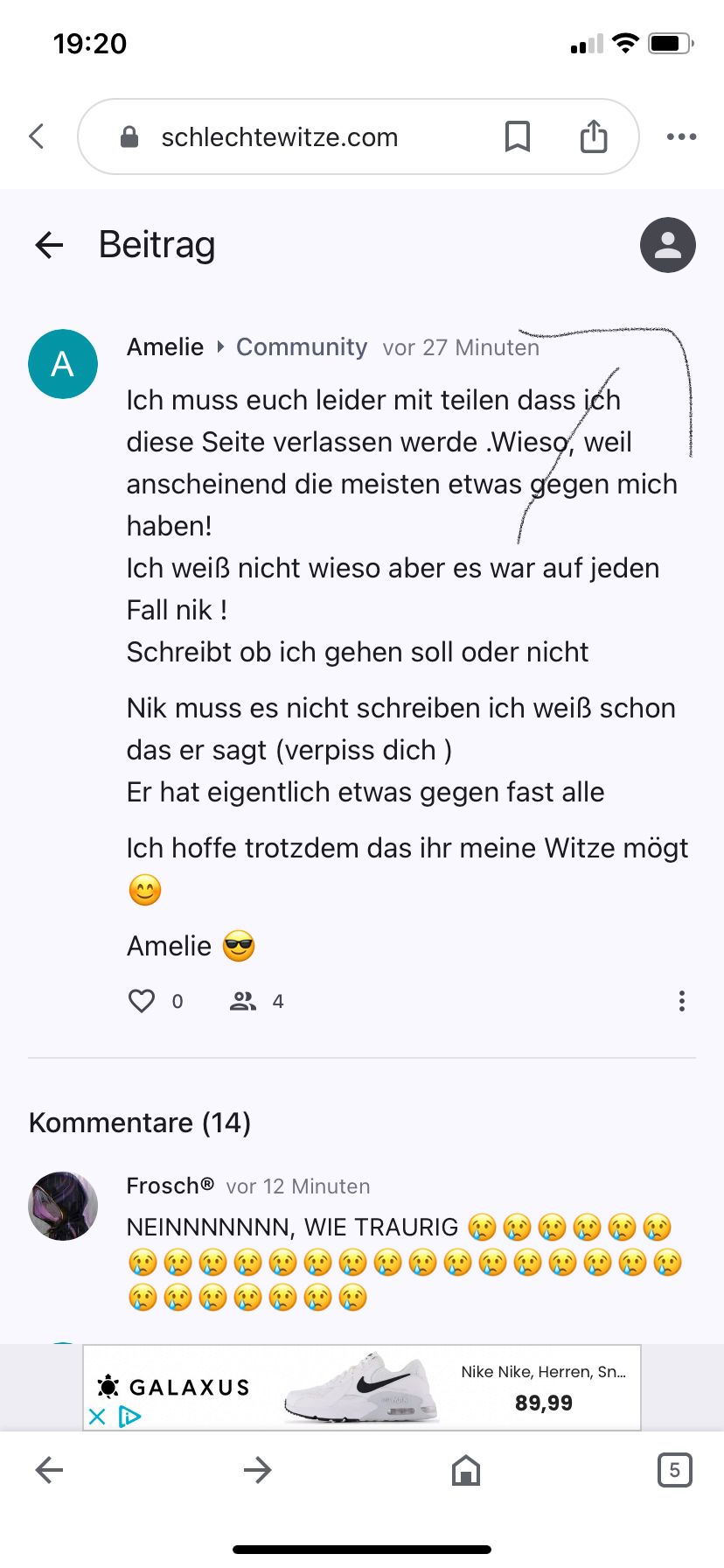Viewport: 724px width, 1568px height.
Task: Open Amelie's profile avatar
Action: (63, 364)
